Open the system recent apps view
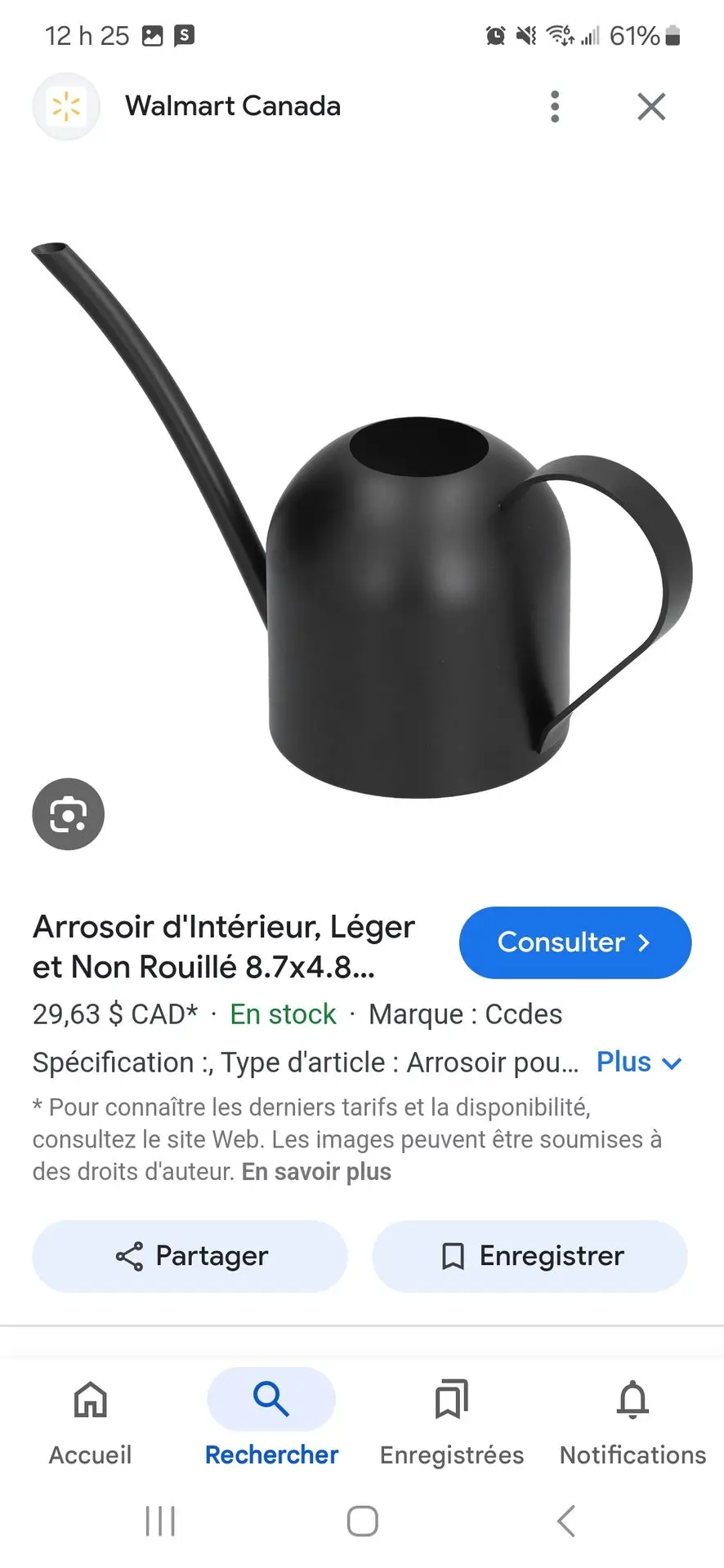 [x=160, y=1521]
